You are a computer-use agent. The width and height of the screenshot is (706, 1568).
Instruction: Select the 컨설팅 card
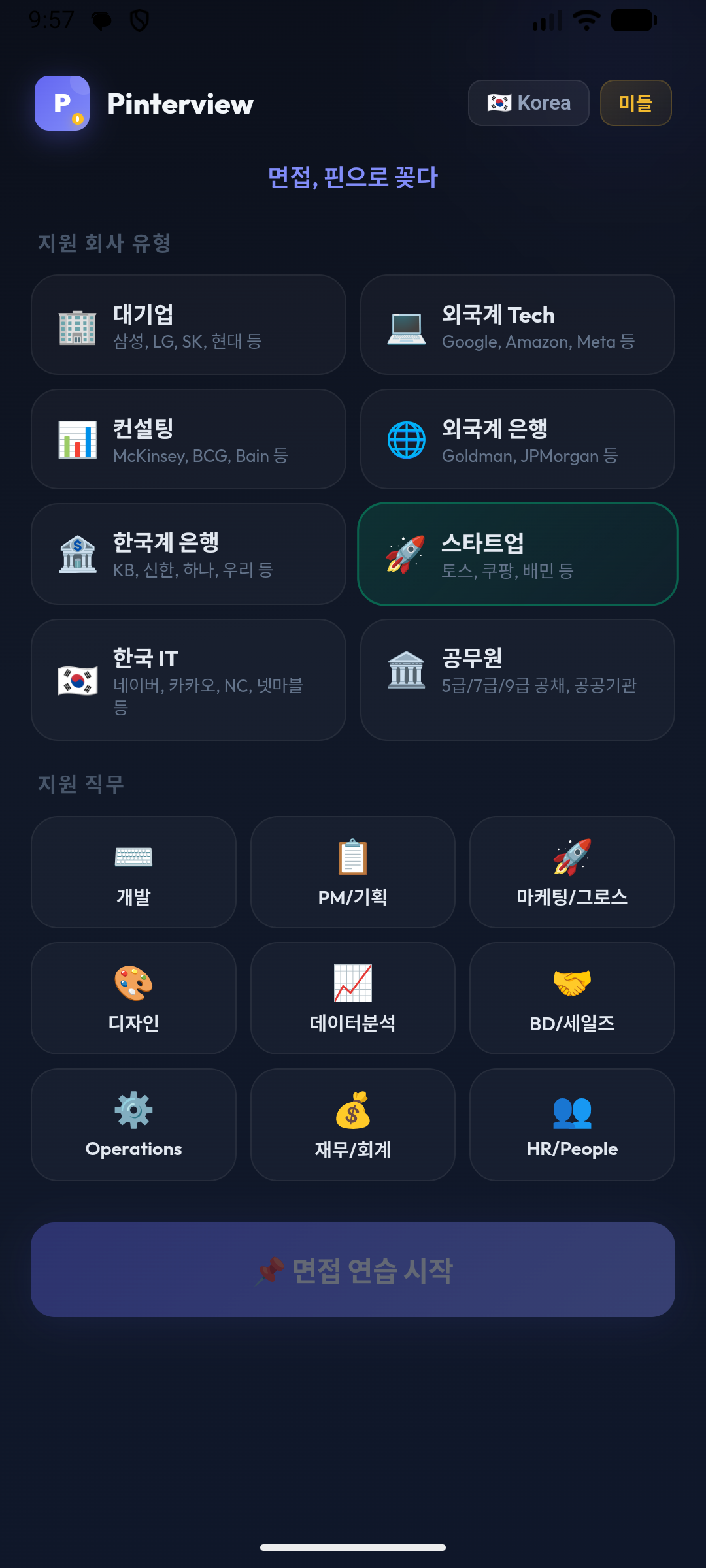(x=188, y=439)
